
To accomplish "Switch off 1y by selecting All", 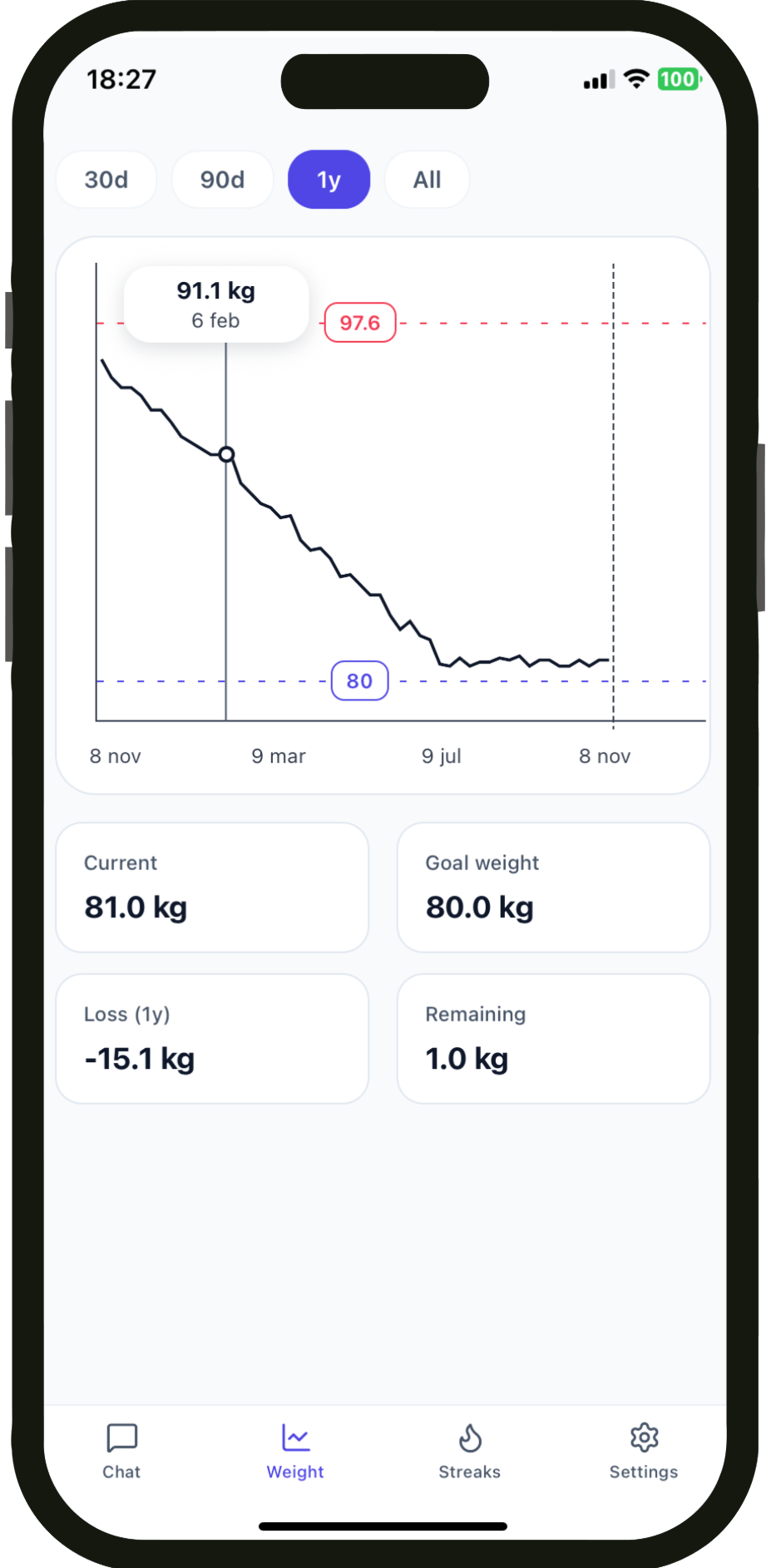I will coord(427,179).
